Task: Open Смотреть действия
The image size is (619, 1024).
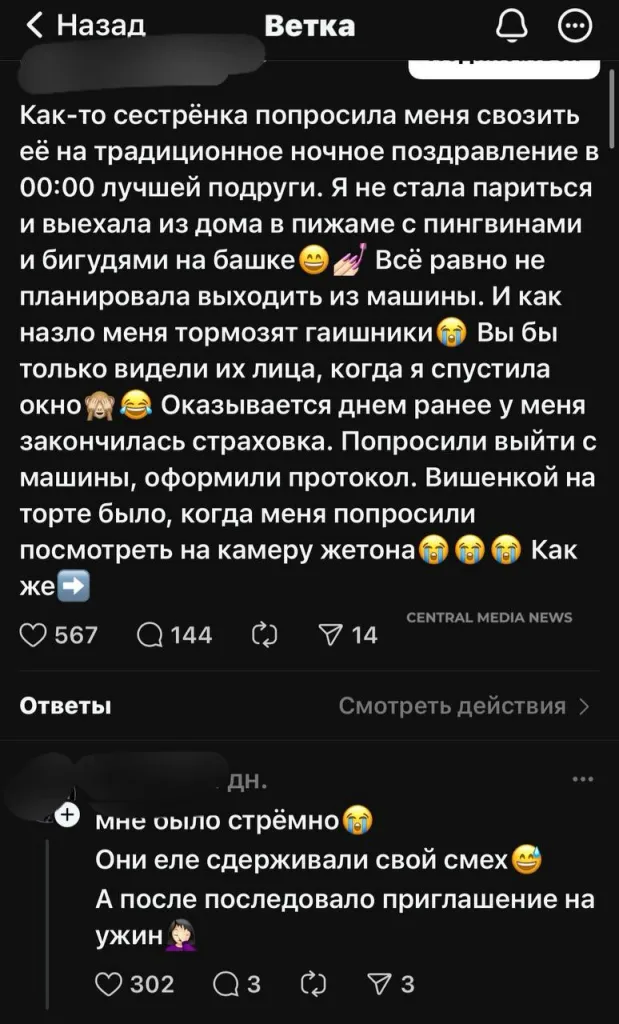Action: pos(465,706)
